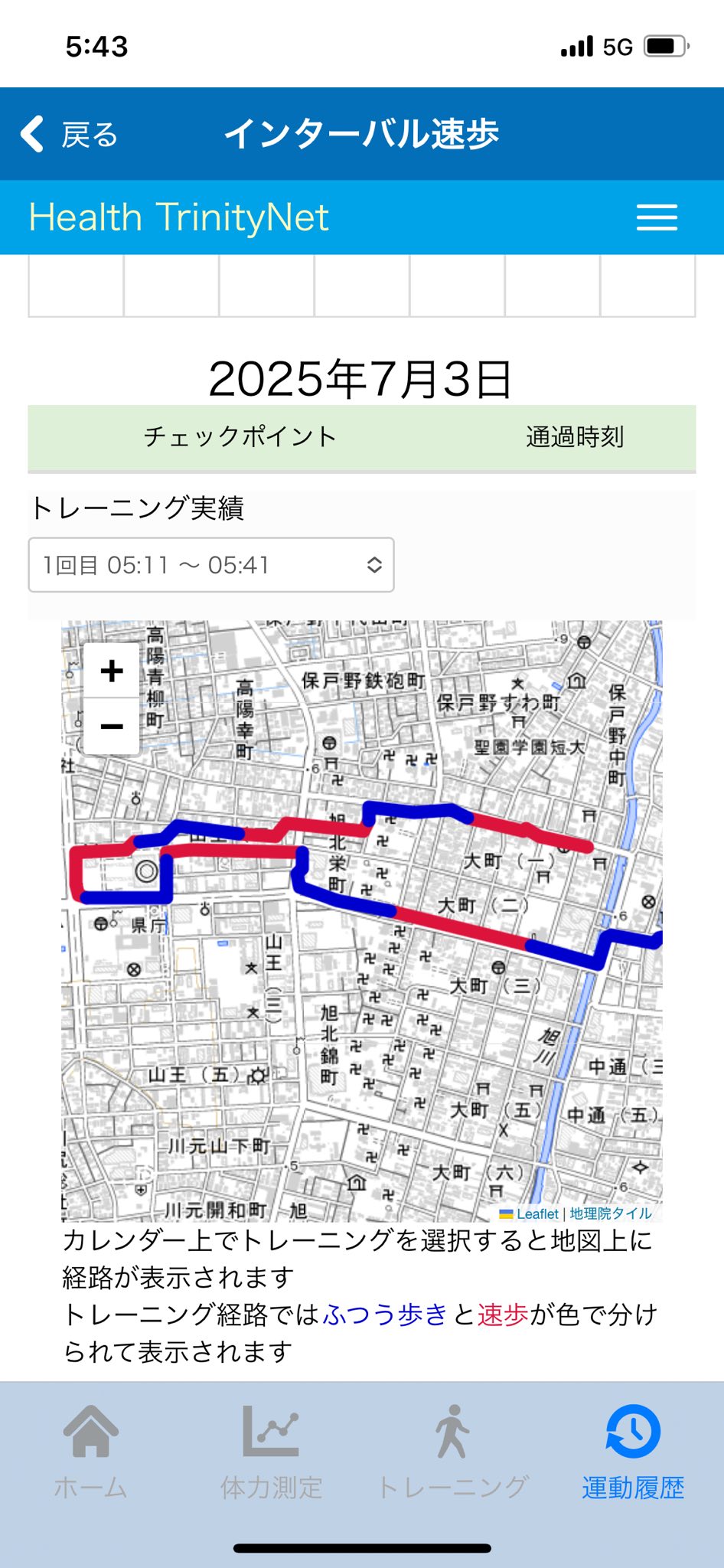Zoom out on the map

coord(112,726)
